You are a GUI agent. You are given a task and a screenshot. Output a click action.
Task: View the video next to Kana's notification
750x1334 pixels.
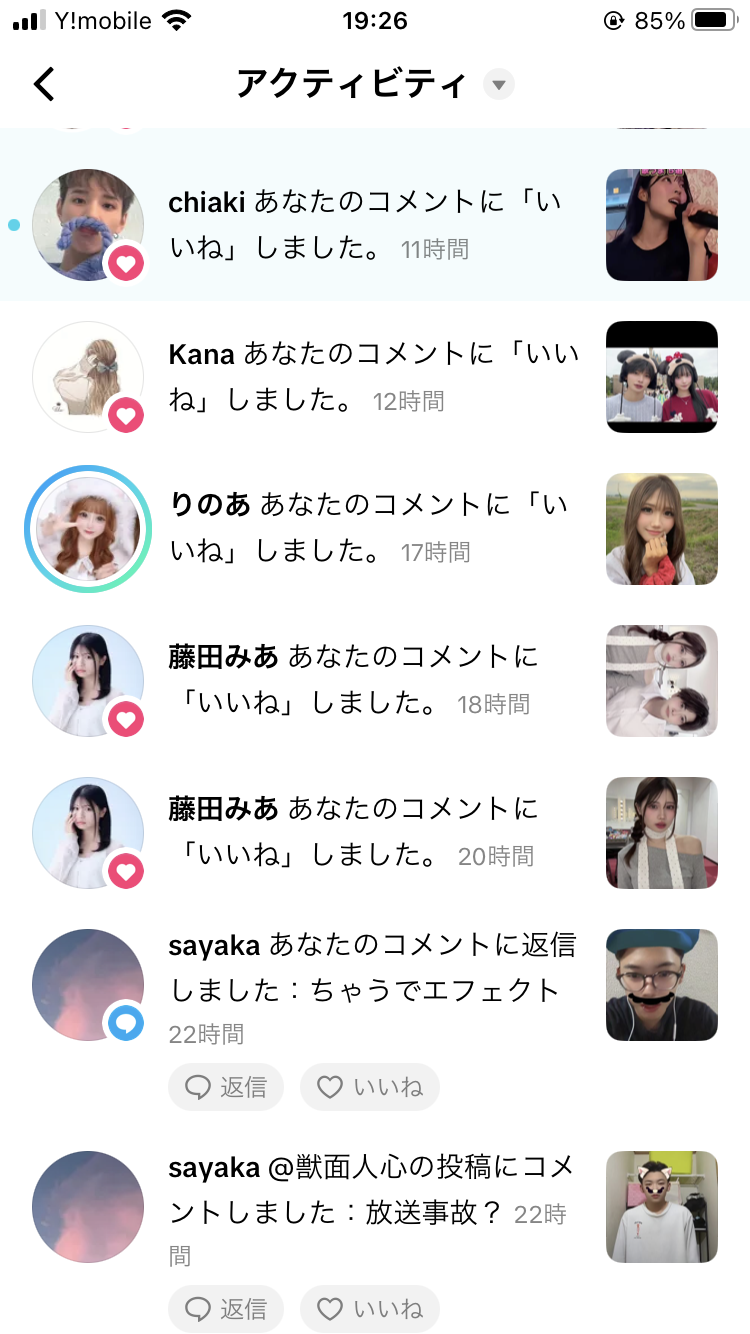tap(661, 377)
